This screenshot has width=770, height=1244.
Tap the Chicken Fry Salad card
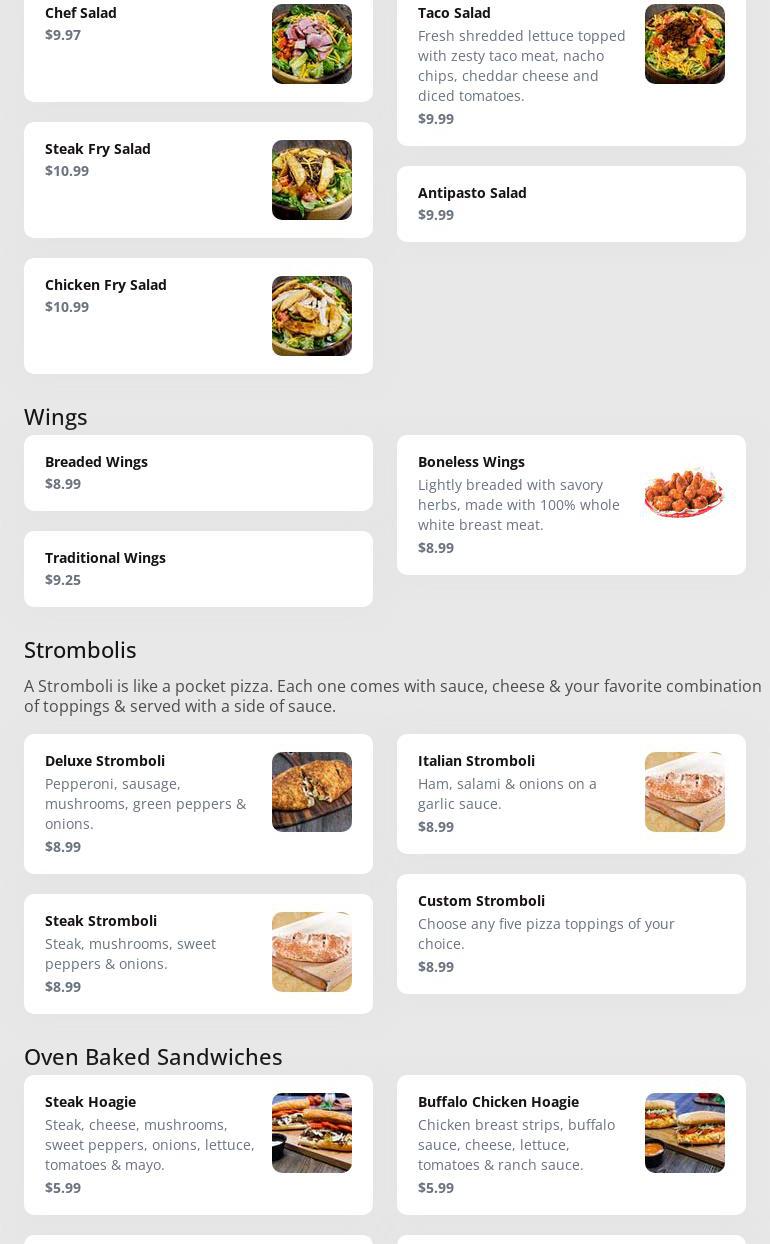[198, 316]
